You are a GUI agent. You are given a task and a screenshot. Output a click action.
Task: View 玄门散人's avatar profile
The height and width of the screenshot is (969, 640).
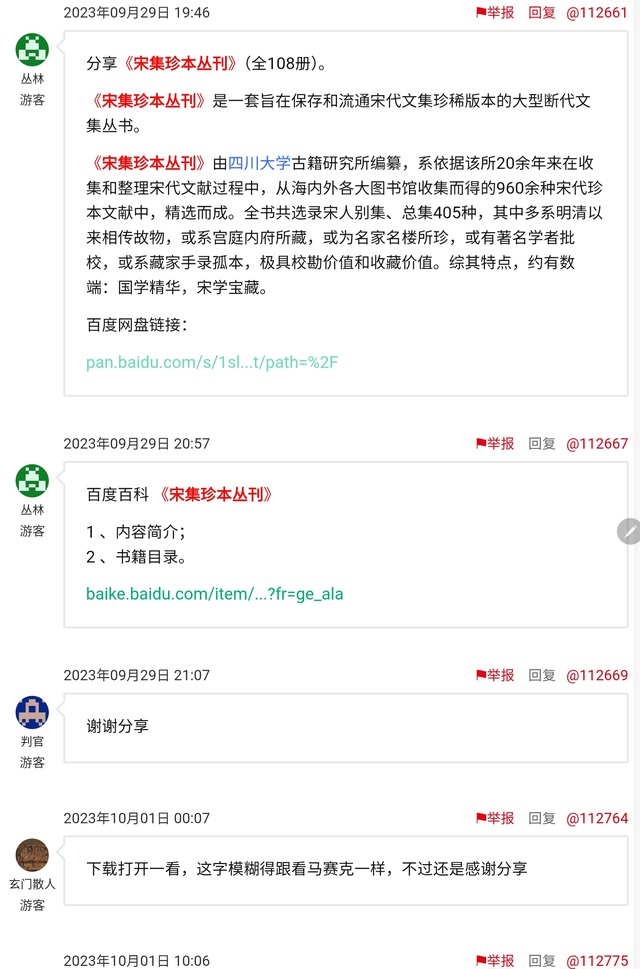coord(32,855)
